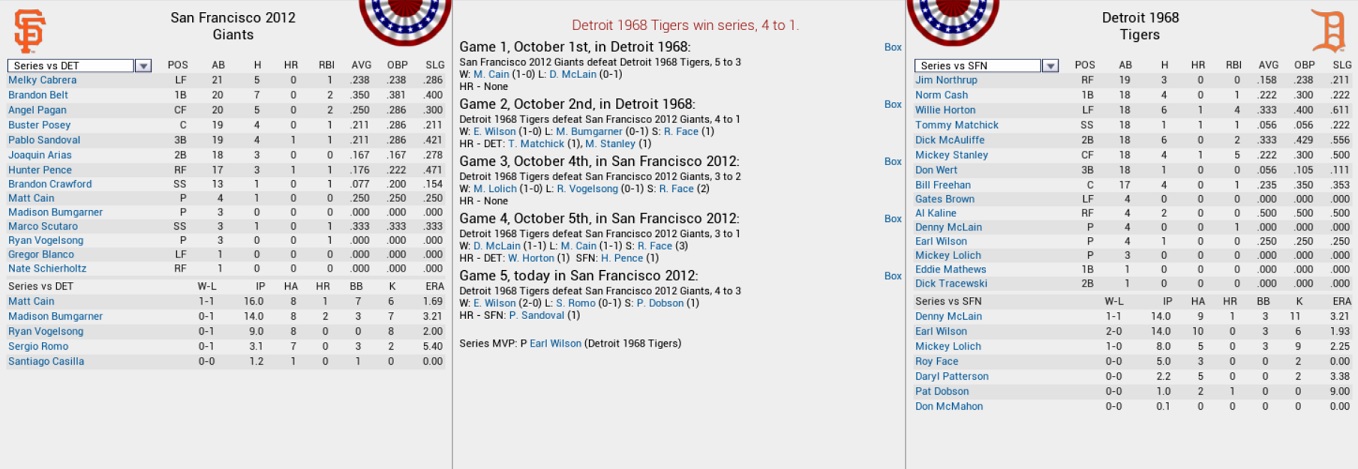
Task: Open Hunter Pence's player page
Action: 36,170
